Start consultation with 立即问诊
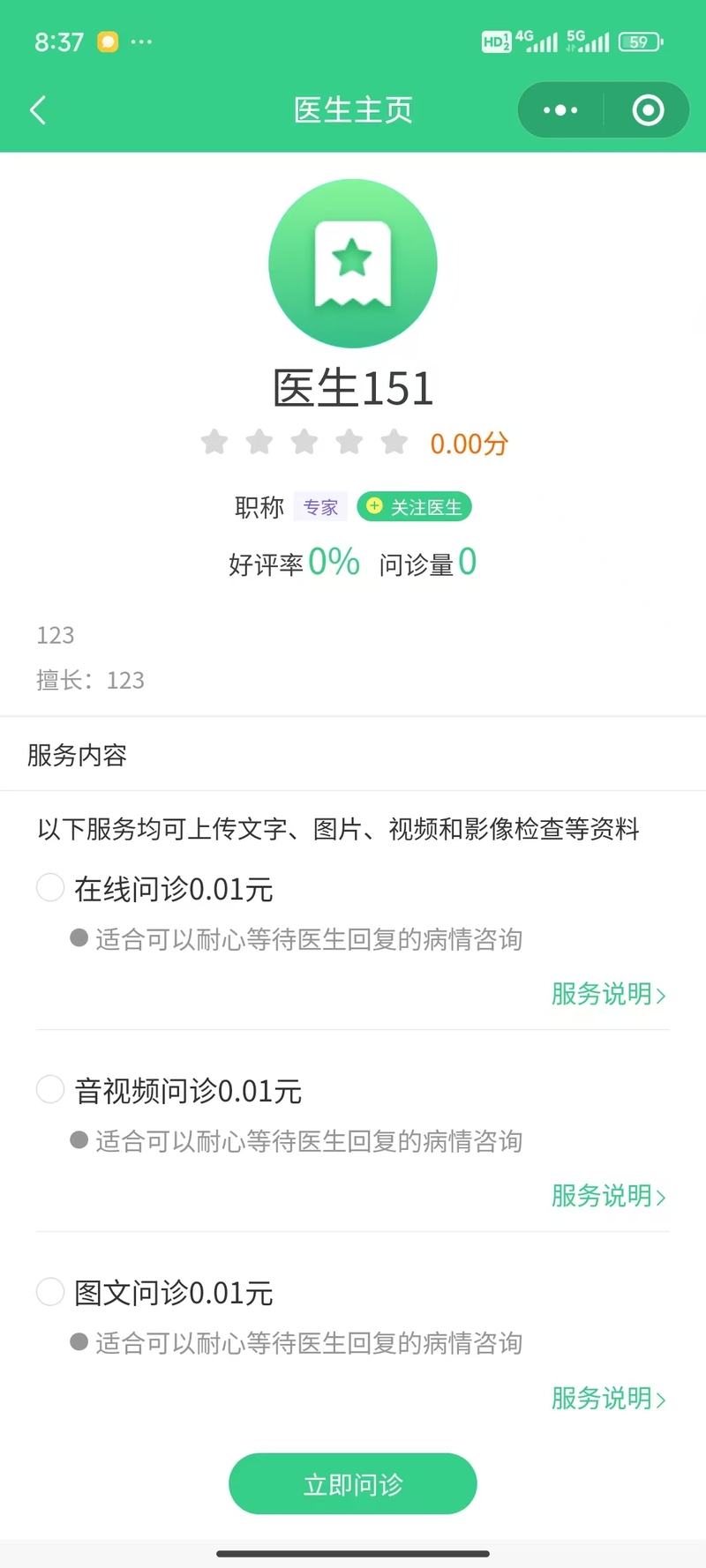This screenshot has height=1568, width=706. coord(353,1483)
